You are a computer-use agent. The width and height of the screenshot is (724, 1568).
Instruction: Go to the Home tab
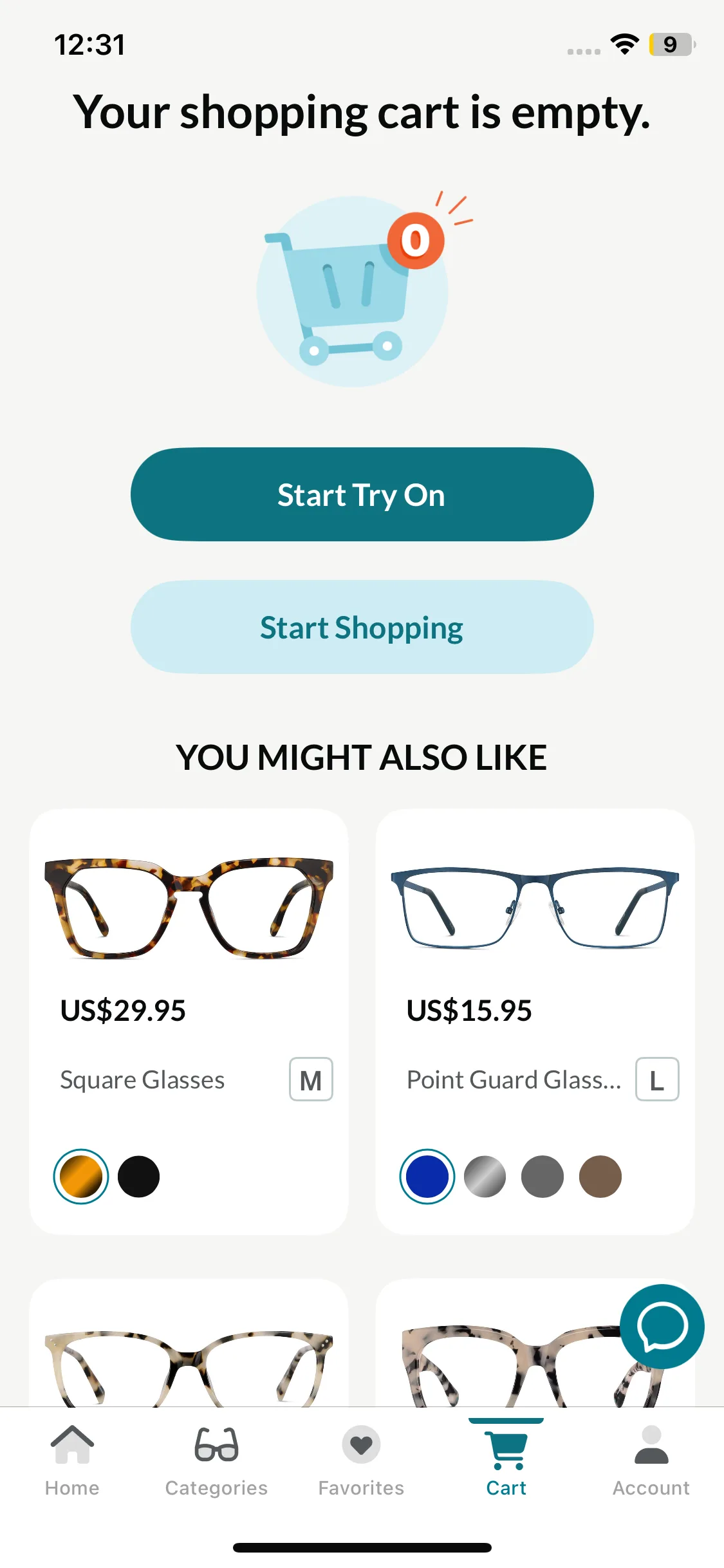72,1461
